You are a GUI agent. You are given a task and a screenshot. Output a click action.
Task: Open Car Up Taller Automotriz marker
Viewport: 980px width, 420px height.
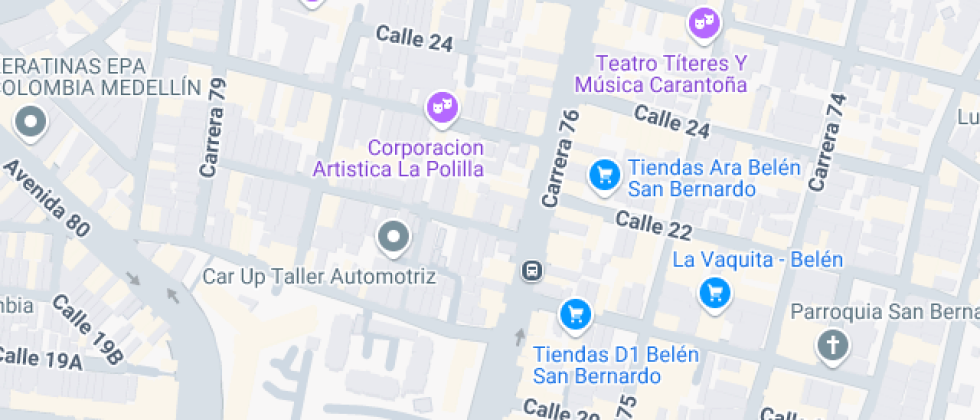(x=394, y=238)
